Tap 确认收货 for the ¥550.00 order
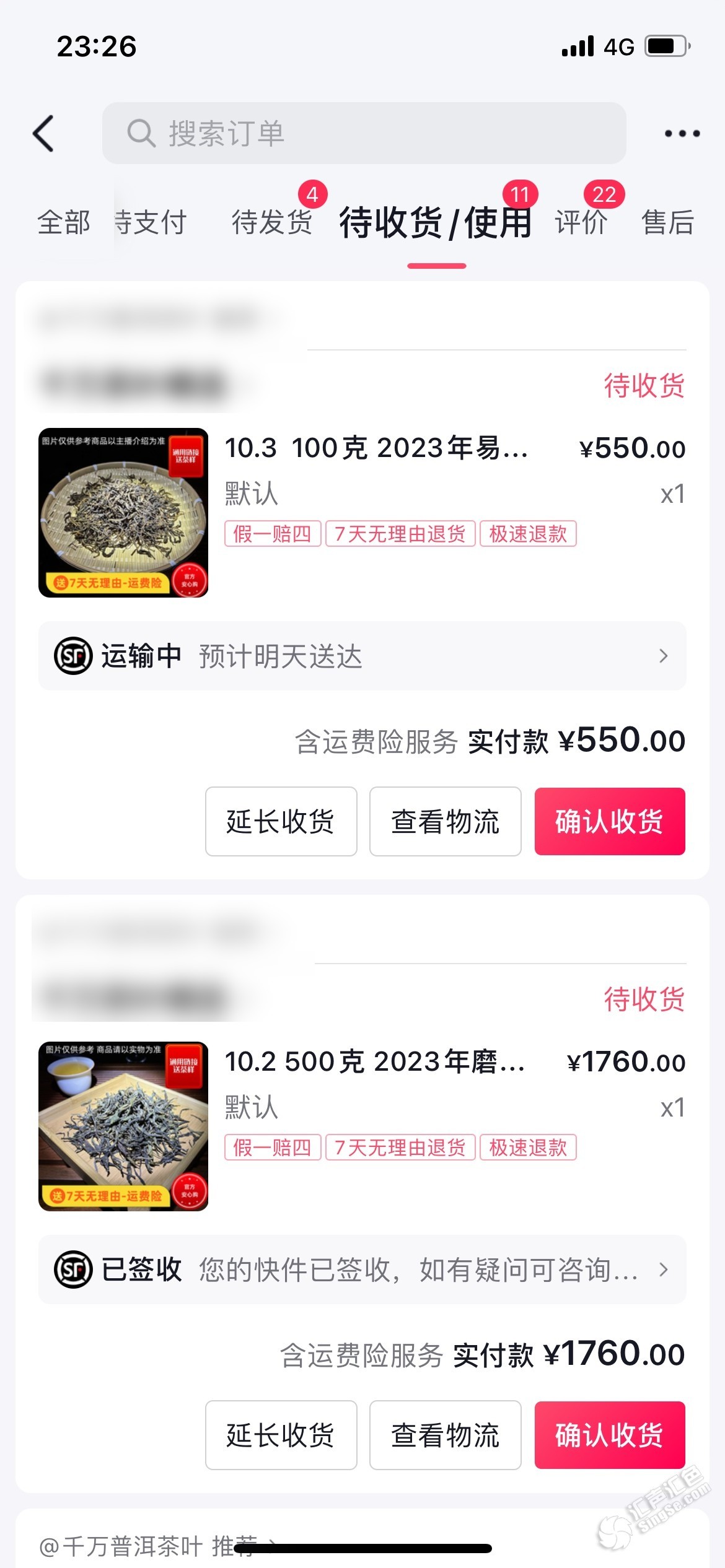This screenshot has height=1568, width=725. (610, 822)
